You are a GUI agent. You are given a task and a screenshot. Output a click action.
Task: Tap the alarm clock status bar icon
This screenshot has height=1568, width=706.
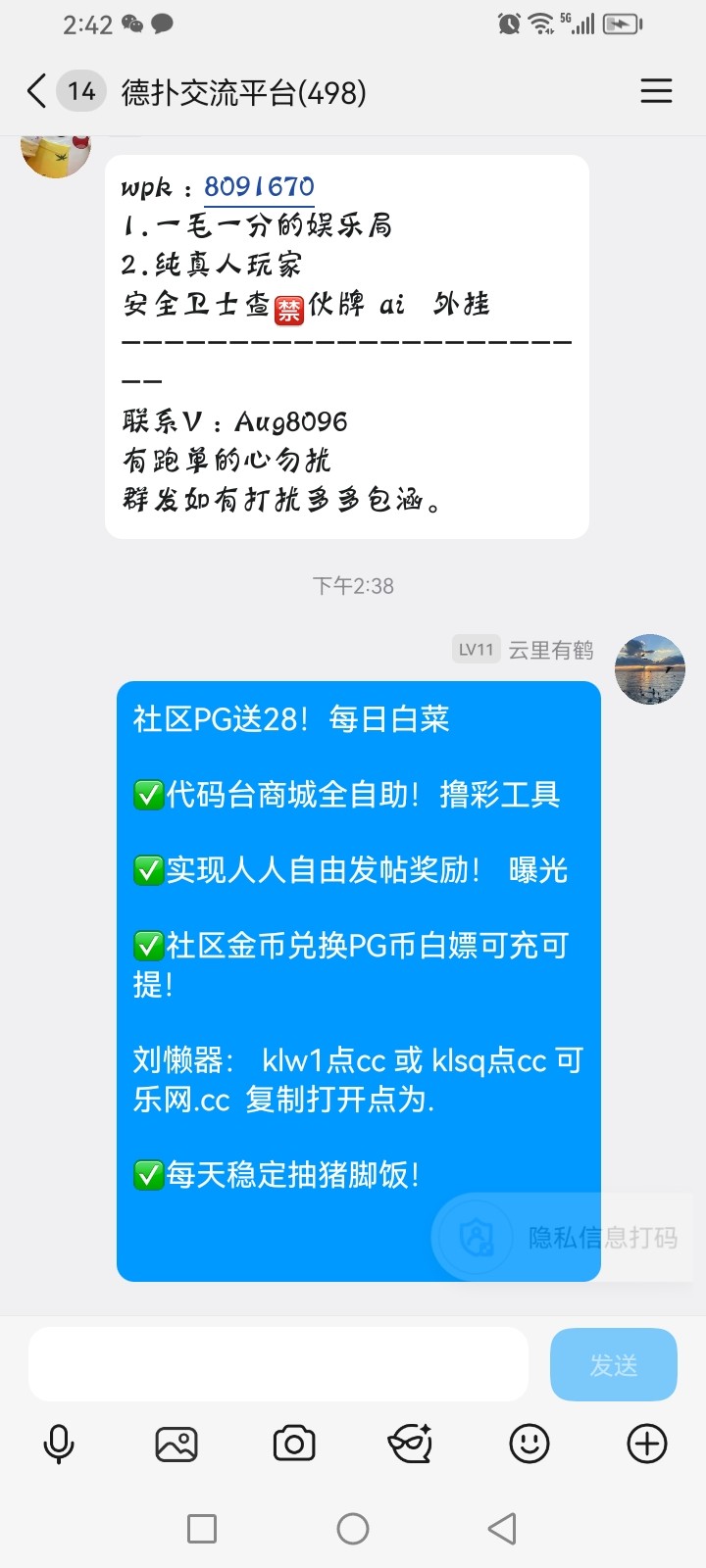coord(509,24)
